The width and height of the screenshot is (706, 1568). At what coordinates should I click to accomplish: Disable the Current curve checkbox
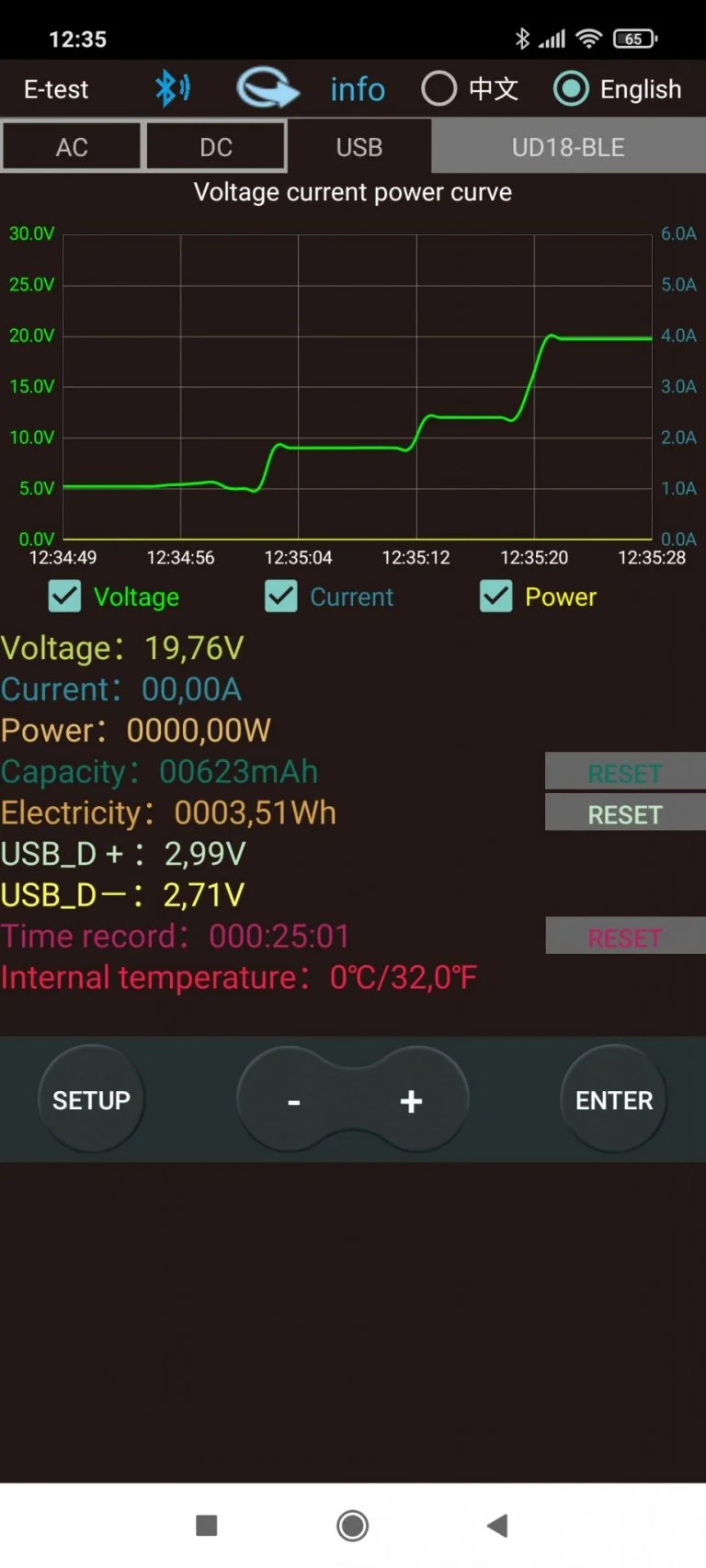tap(280, 597)
